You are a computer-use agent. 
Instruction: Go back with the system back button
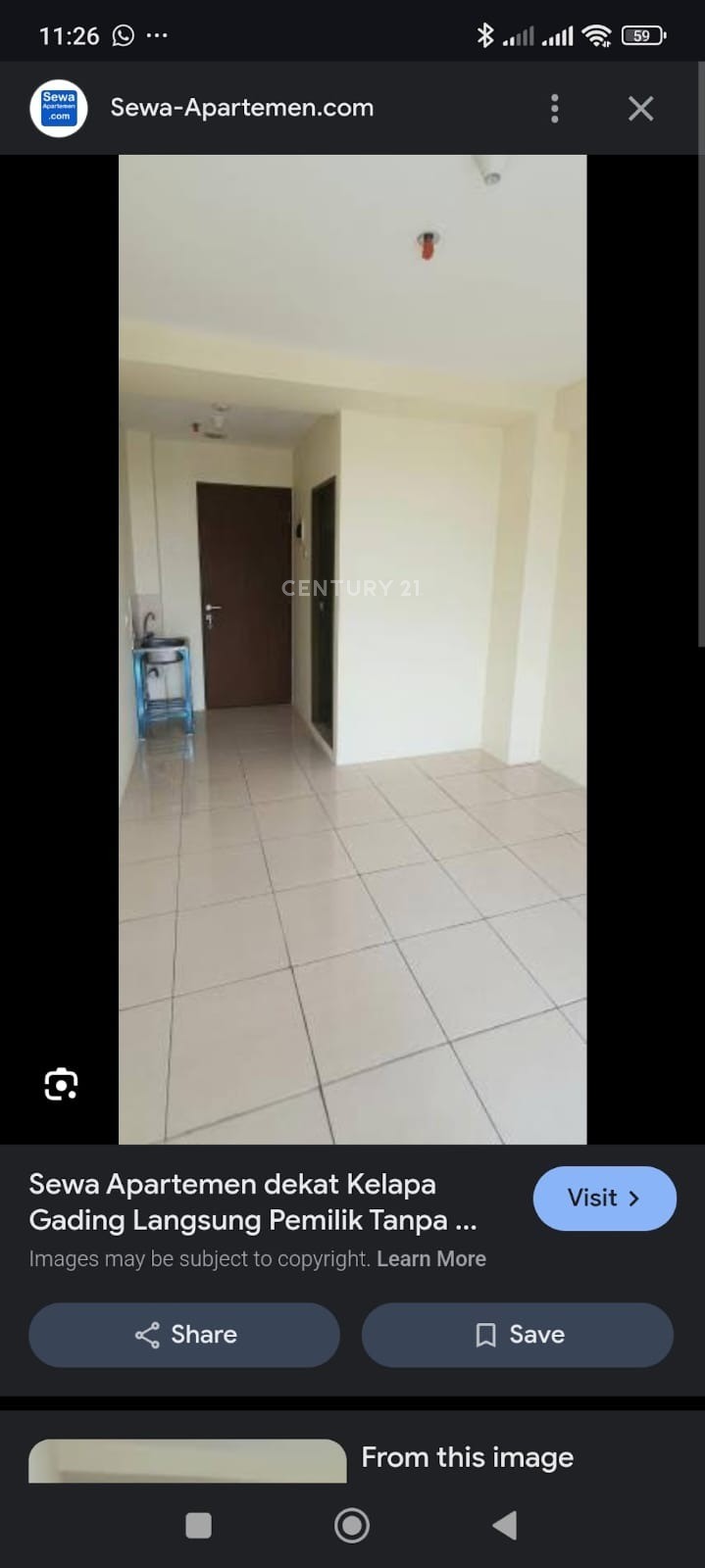(504, 1524)
